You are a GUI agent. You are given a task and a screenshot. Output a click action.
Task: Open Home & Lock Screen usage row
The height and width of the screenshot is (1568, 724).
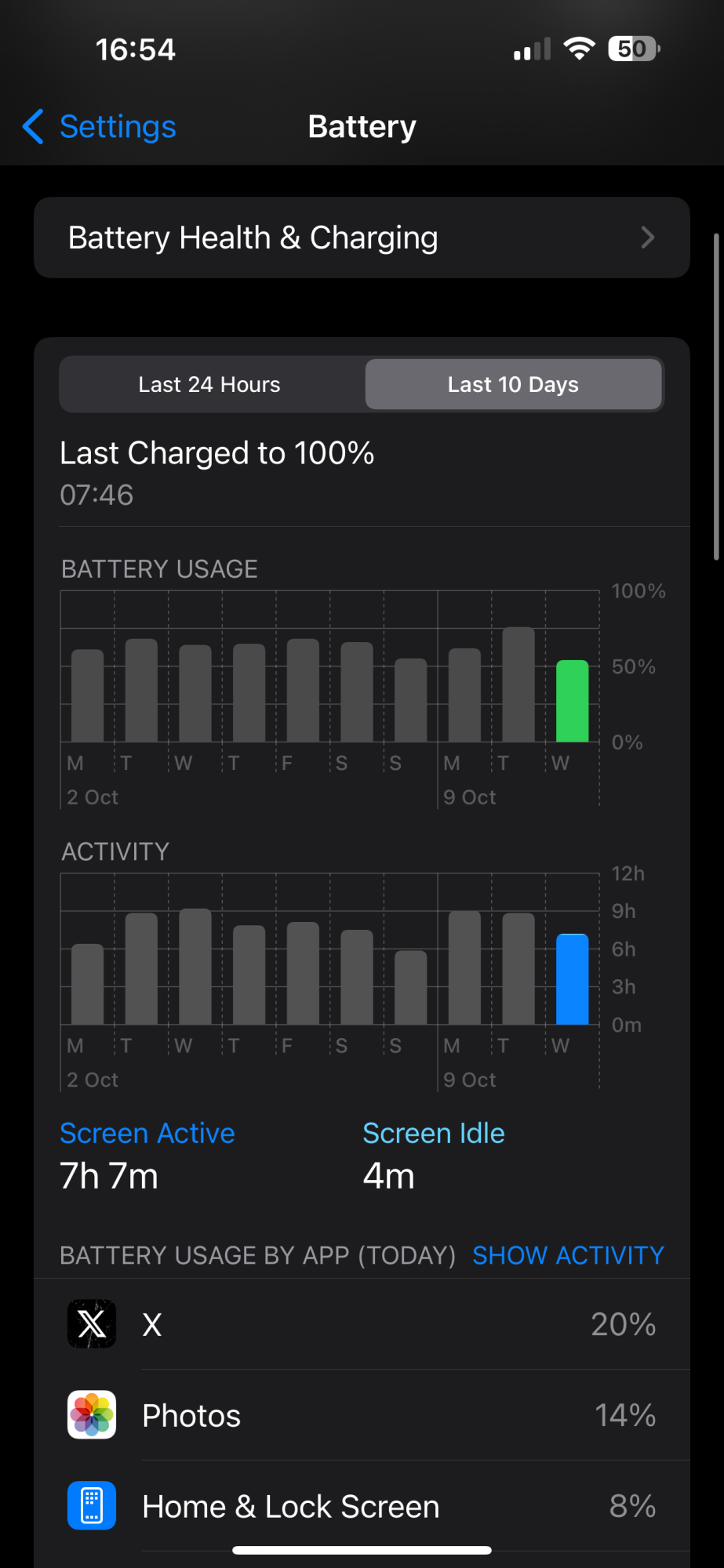(x=362, y=1506)
